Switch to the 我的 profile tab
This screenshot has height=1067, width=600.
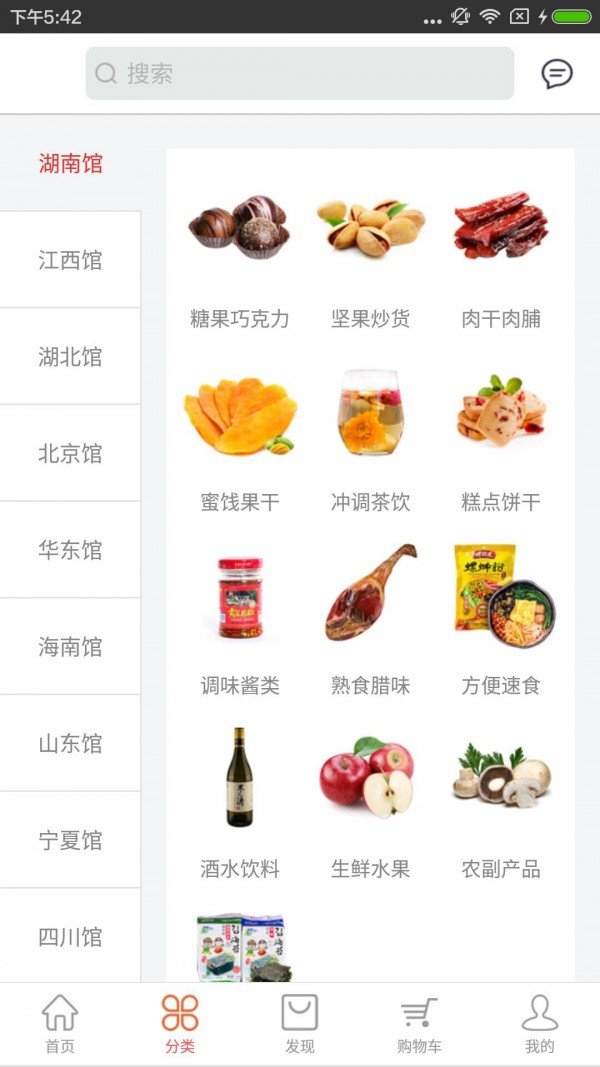540,1024
